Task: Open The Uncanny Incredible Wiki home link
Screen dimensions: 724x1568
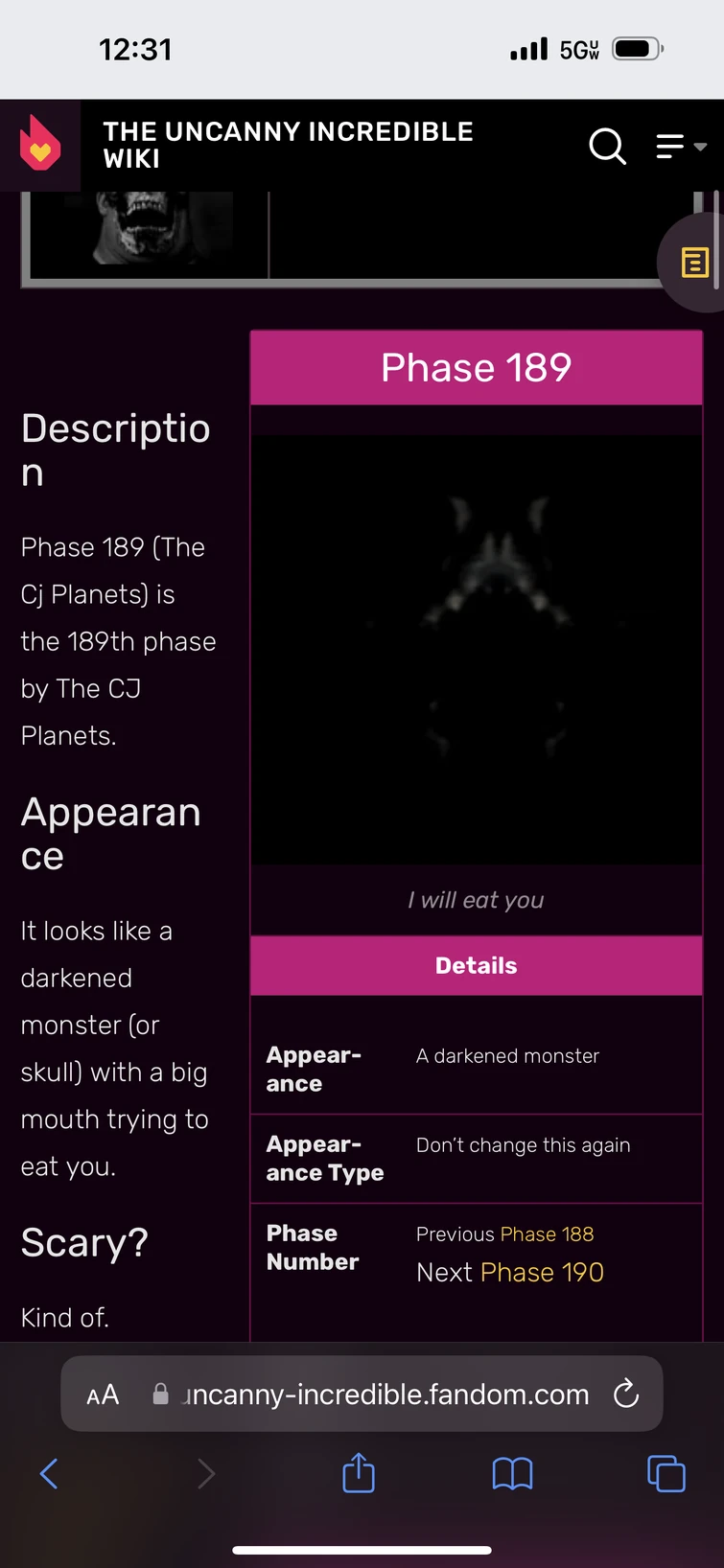Action: pos(288,145)
